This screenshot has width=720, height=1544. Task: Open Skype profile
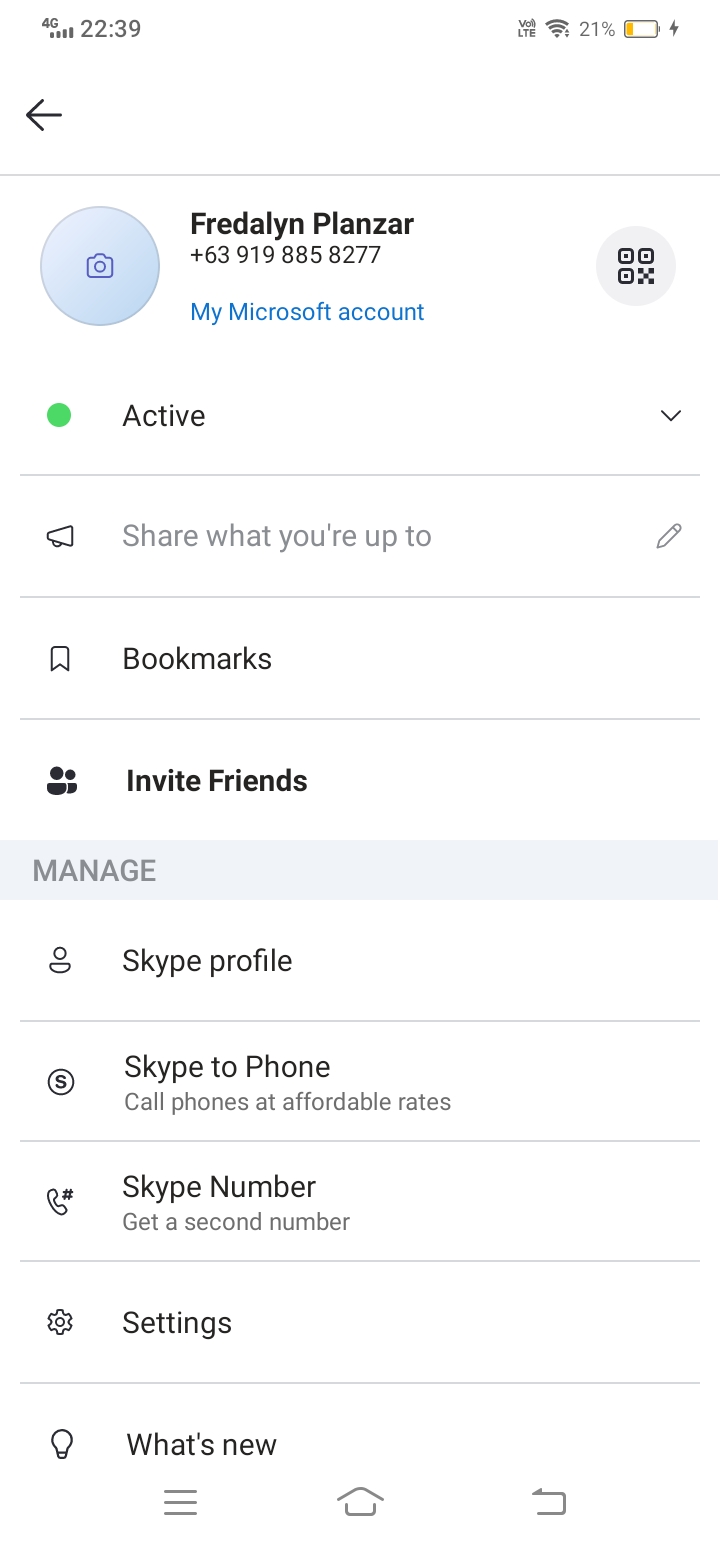pos(360,961)
